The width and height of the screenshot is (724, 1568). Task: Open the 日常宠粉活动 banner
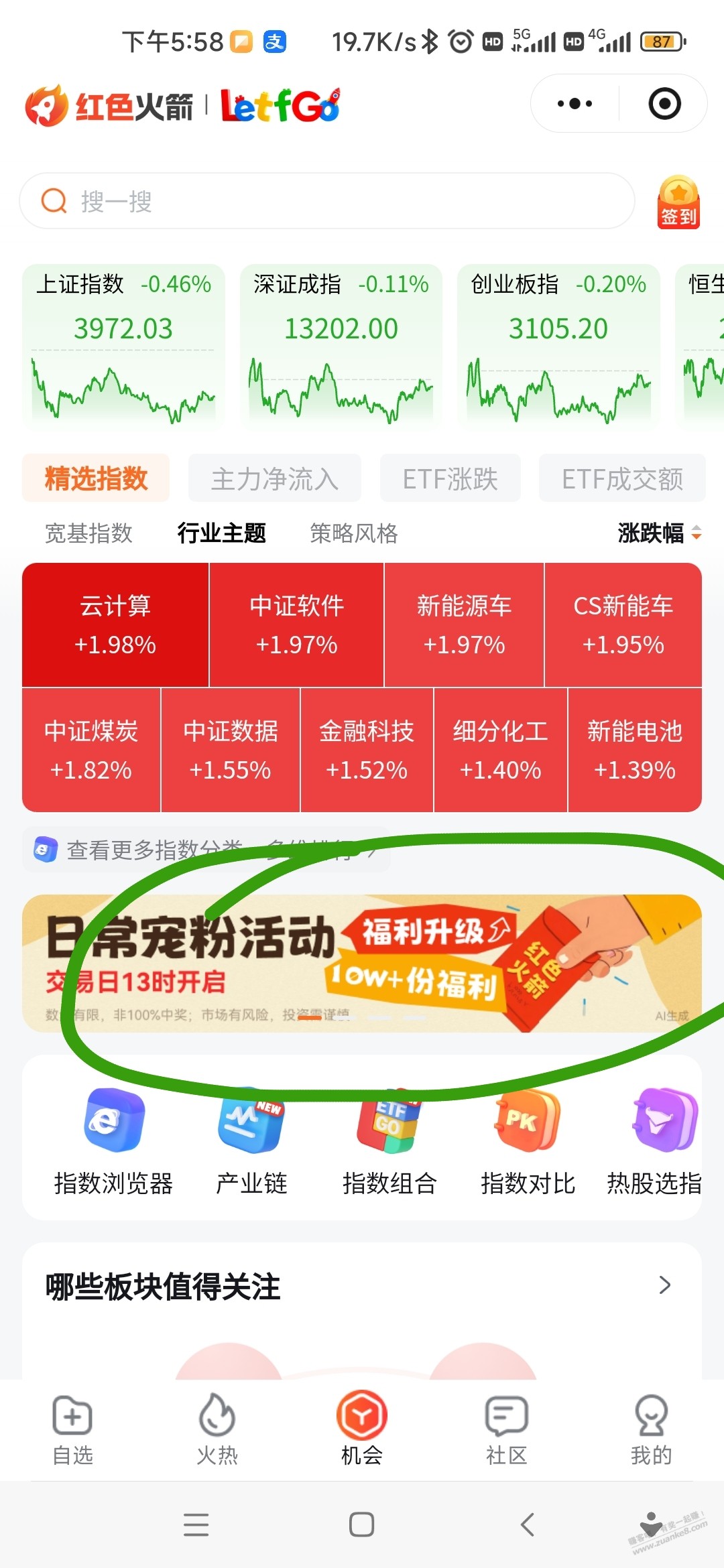point(362,963)
